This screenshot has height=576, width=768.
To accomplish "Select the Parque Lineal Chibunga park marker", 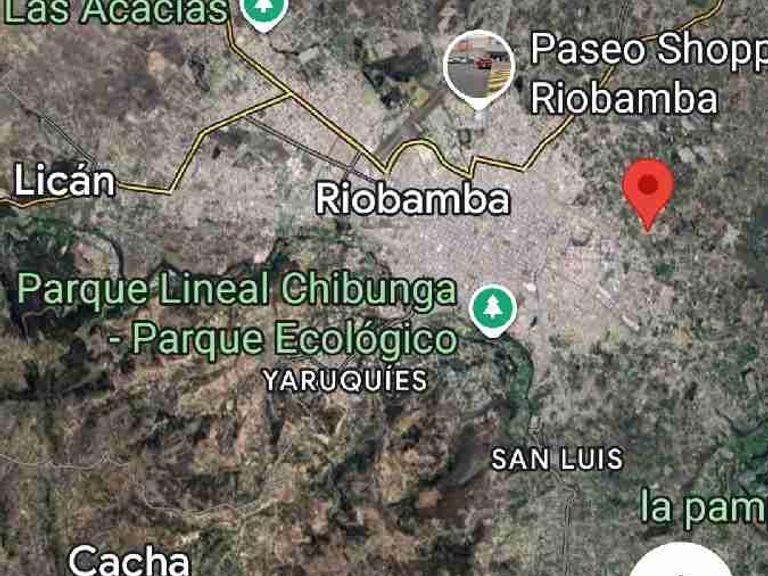I will pos(491,307).
